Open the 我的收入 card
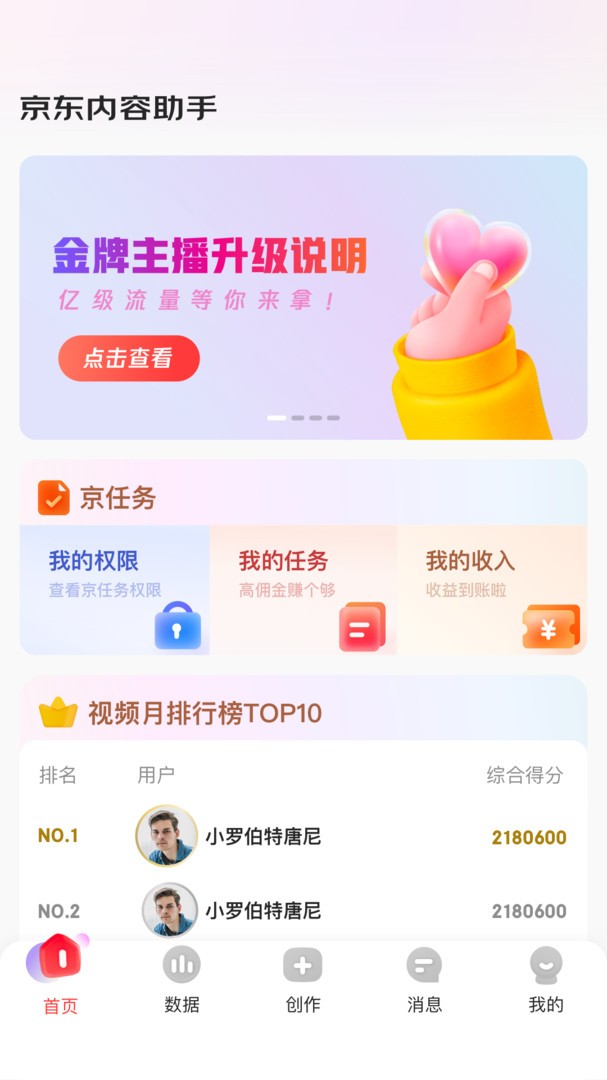The image size is (607, 1080). tap(492, 590)
